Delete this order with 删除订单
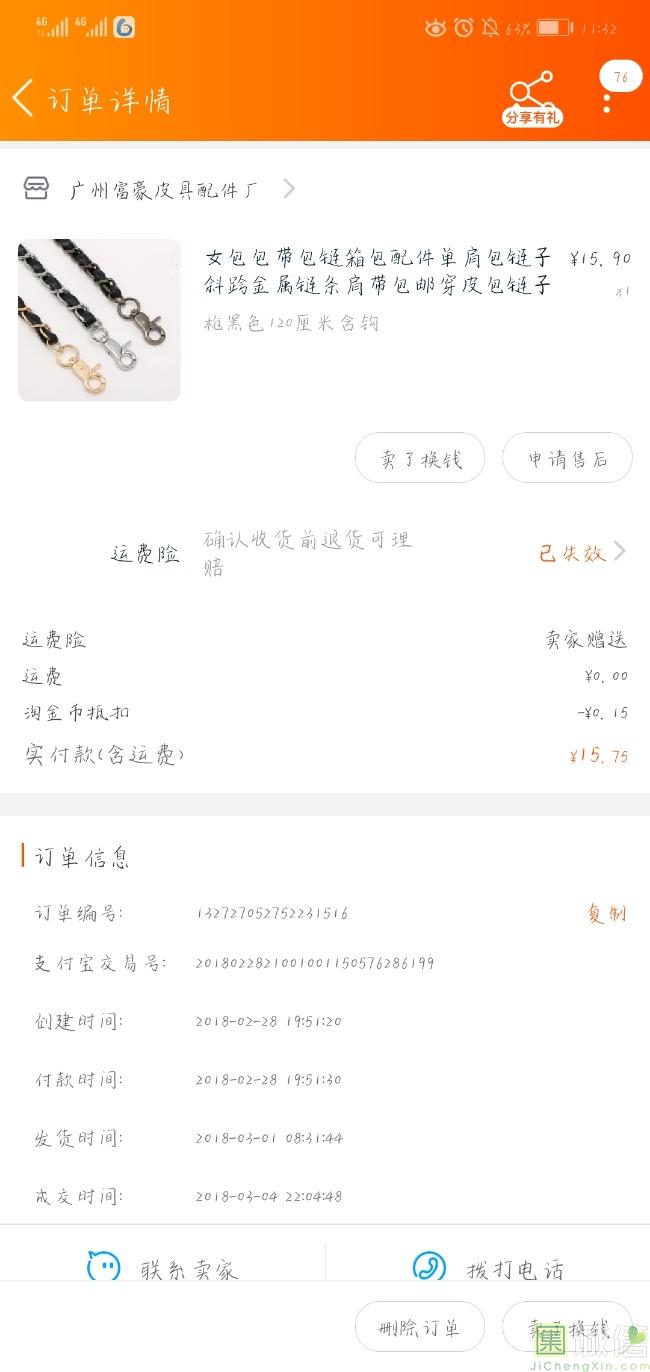The height and width of the screenshot is (1372, 650). click(420, 1328)
